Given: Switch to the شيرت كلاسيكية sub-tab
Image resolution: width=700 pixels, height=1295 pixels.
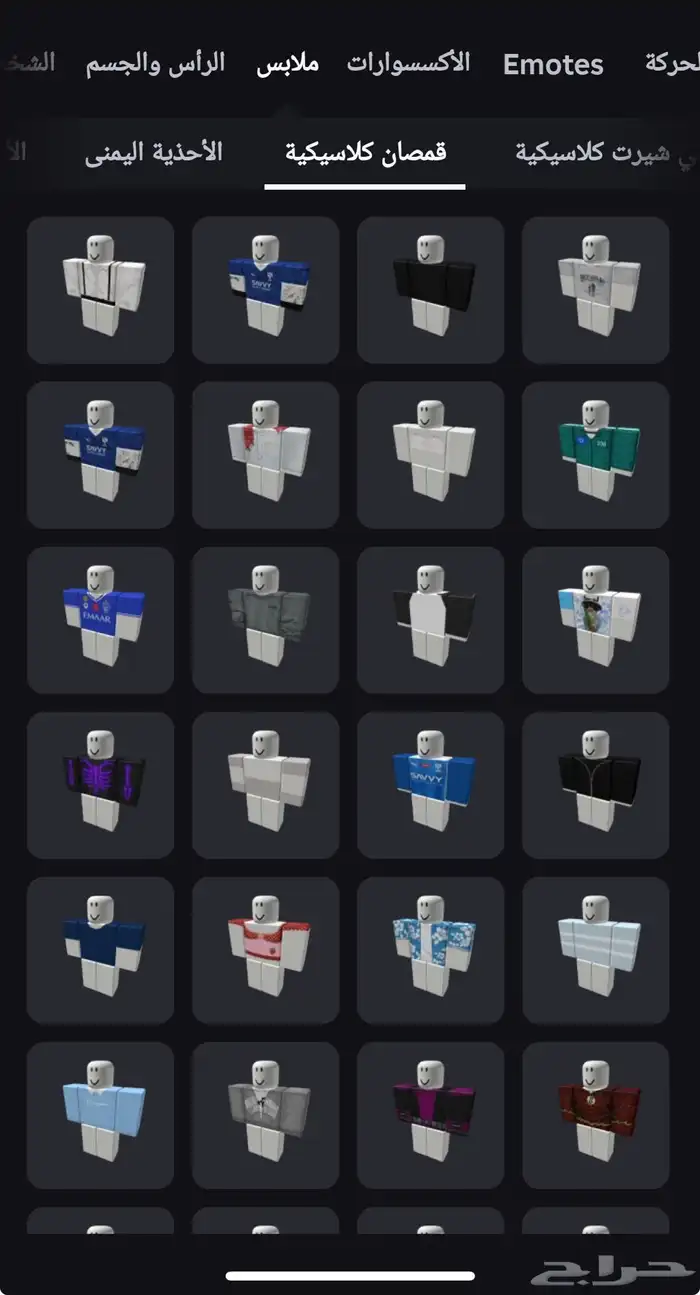Looking at the screenshot, I should (598, 153).
